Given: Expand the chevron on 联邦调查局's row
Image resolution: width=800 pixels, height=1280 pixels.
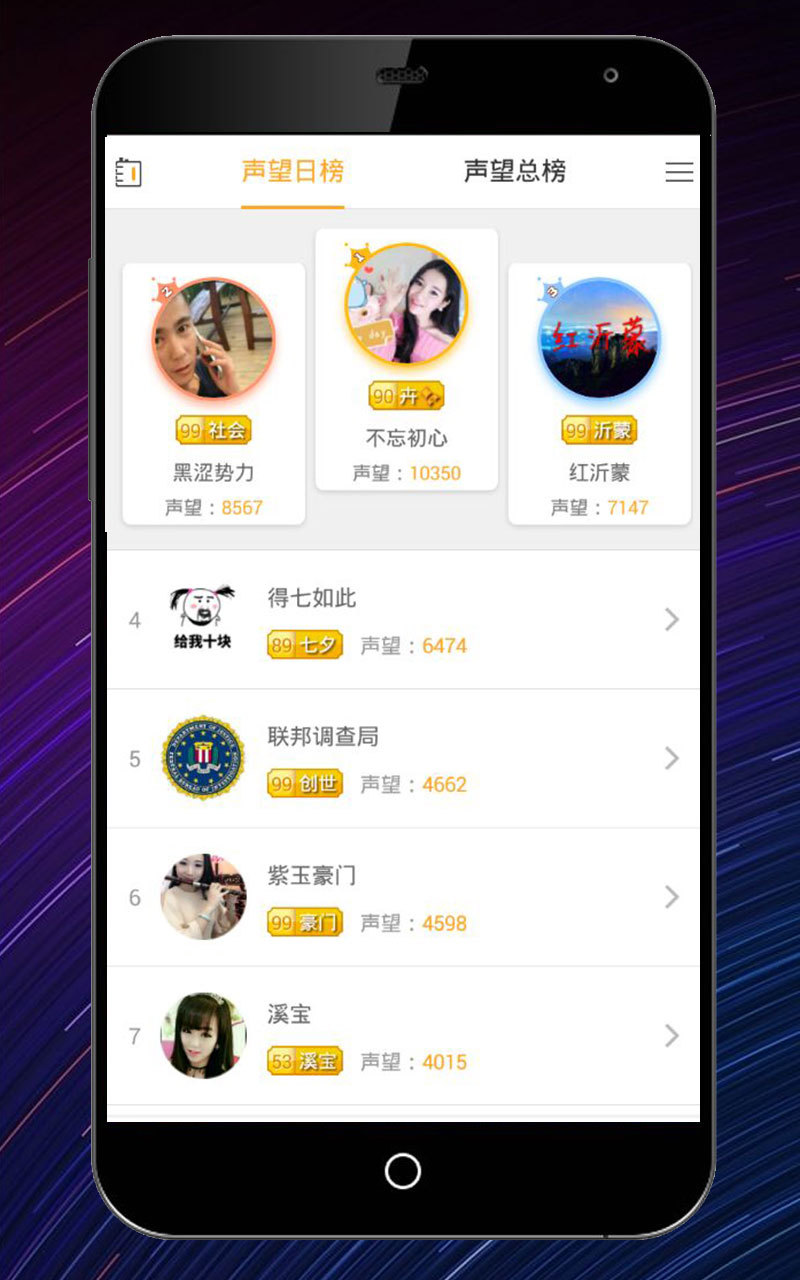Looking at the screenshot, I should coord(672,758).
